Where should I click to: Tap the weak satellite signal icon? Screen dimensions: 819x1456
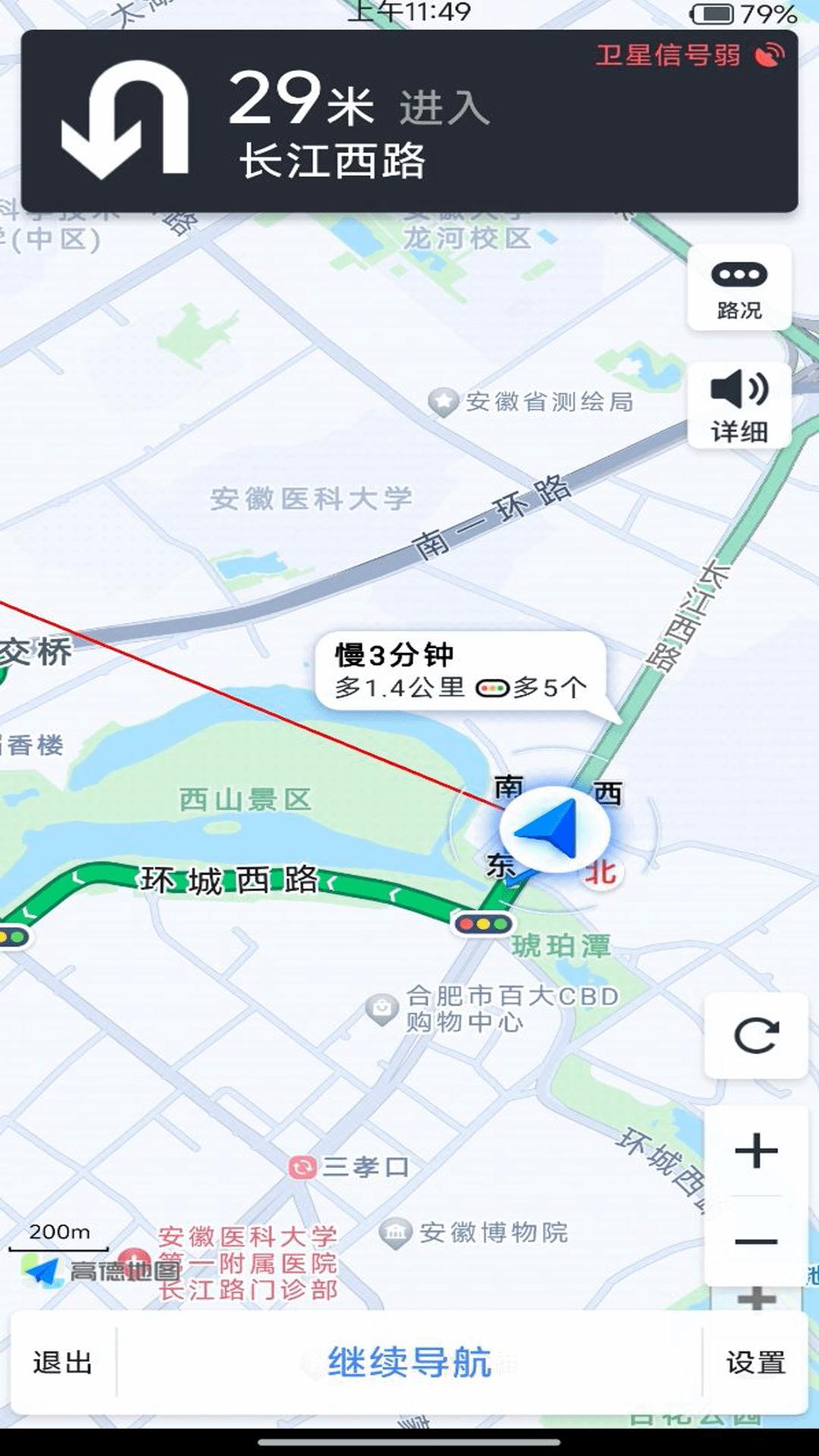pos(768,56)
